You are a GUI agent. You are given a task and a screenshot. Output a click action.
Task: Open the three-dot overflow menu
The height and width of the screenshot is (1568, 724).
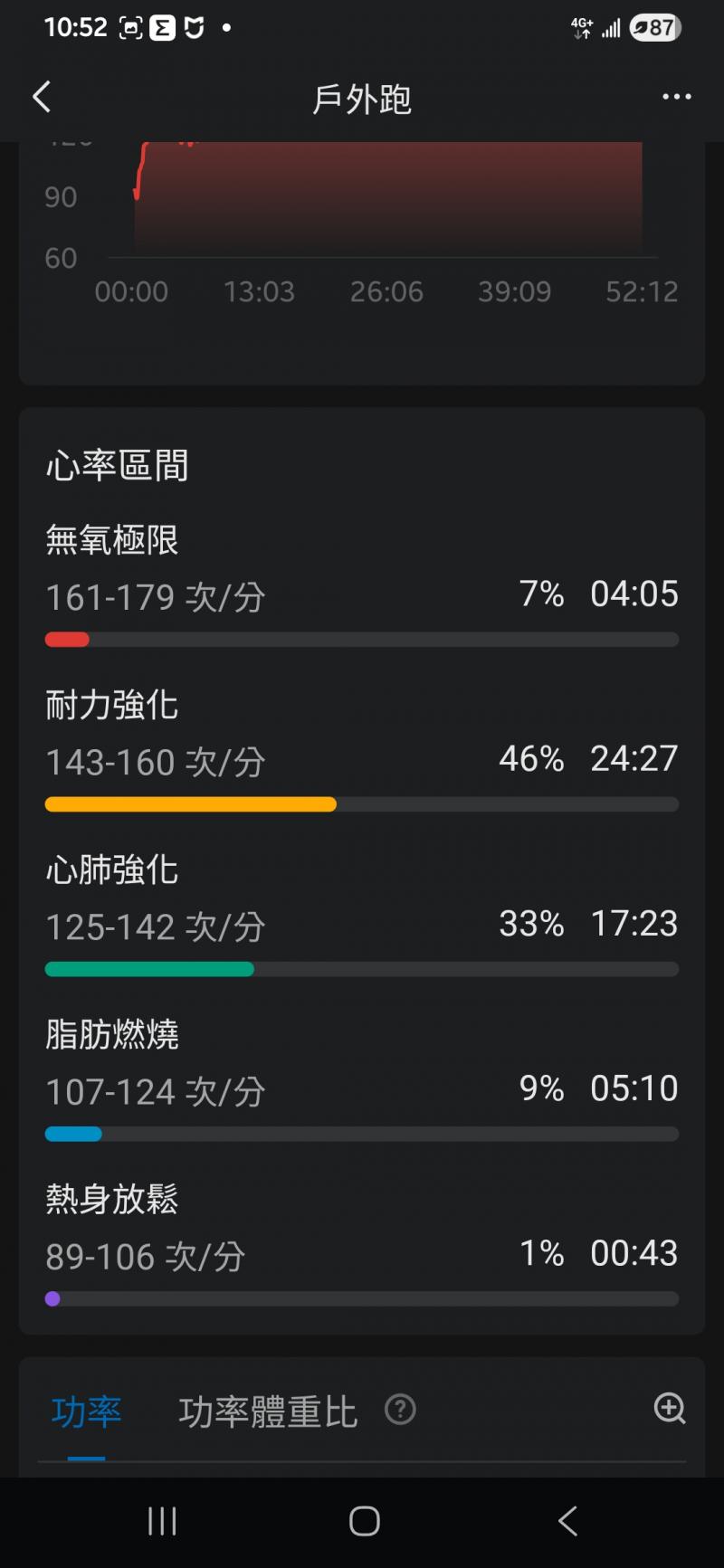[676, 97]
